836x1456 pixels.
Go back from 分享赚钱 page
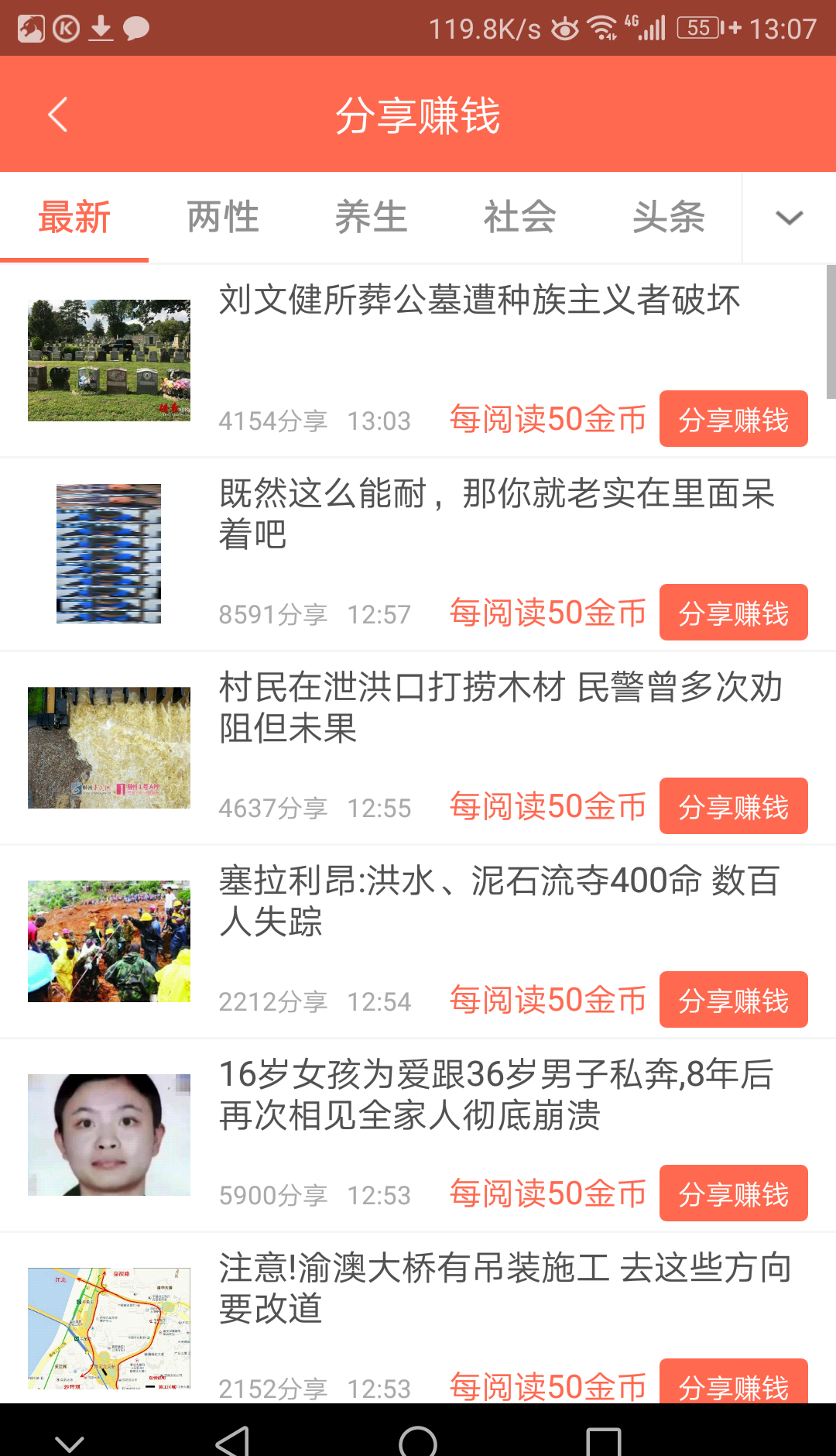tap(58, 115)
